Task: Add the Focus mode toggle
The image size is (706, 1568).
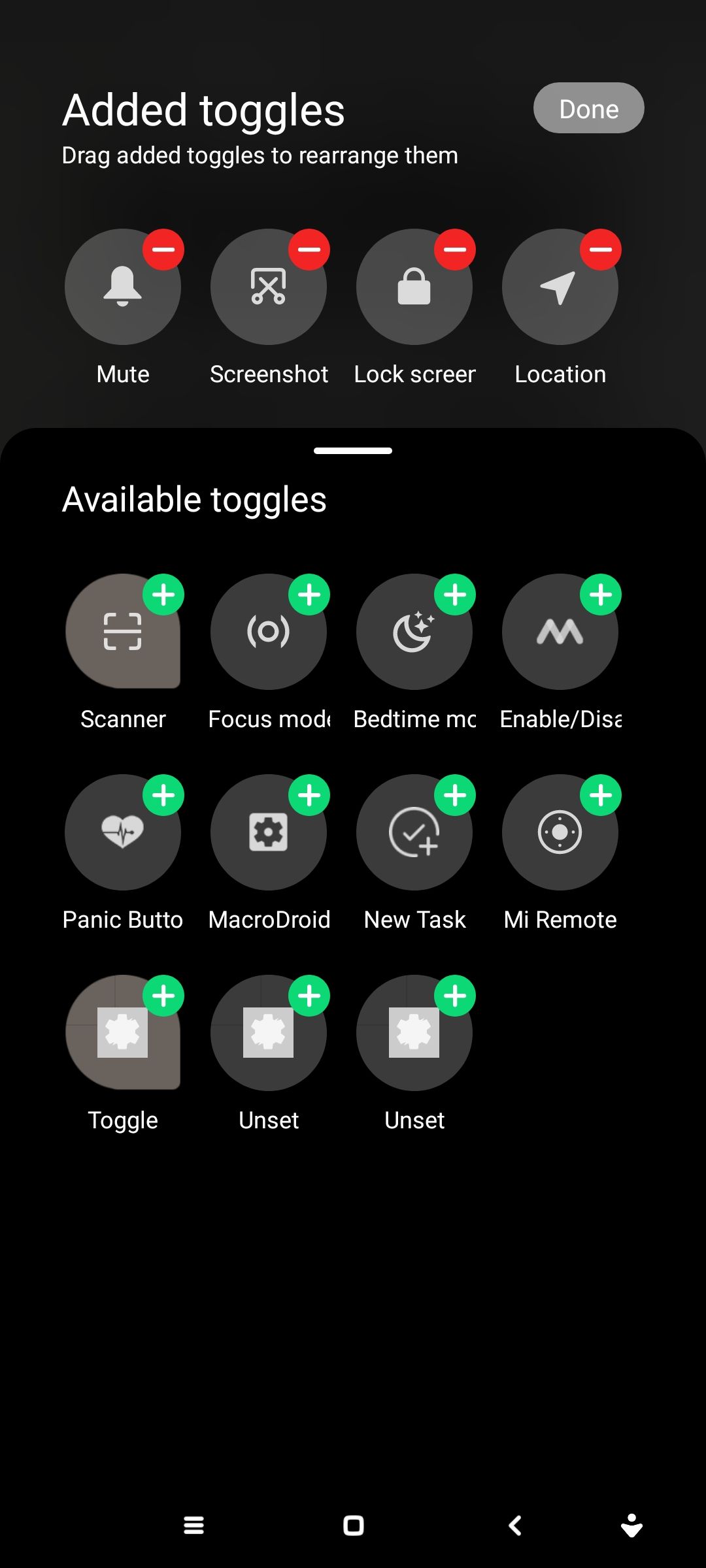Action: click(309, 595)
